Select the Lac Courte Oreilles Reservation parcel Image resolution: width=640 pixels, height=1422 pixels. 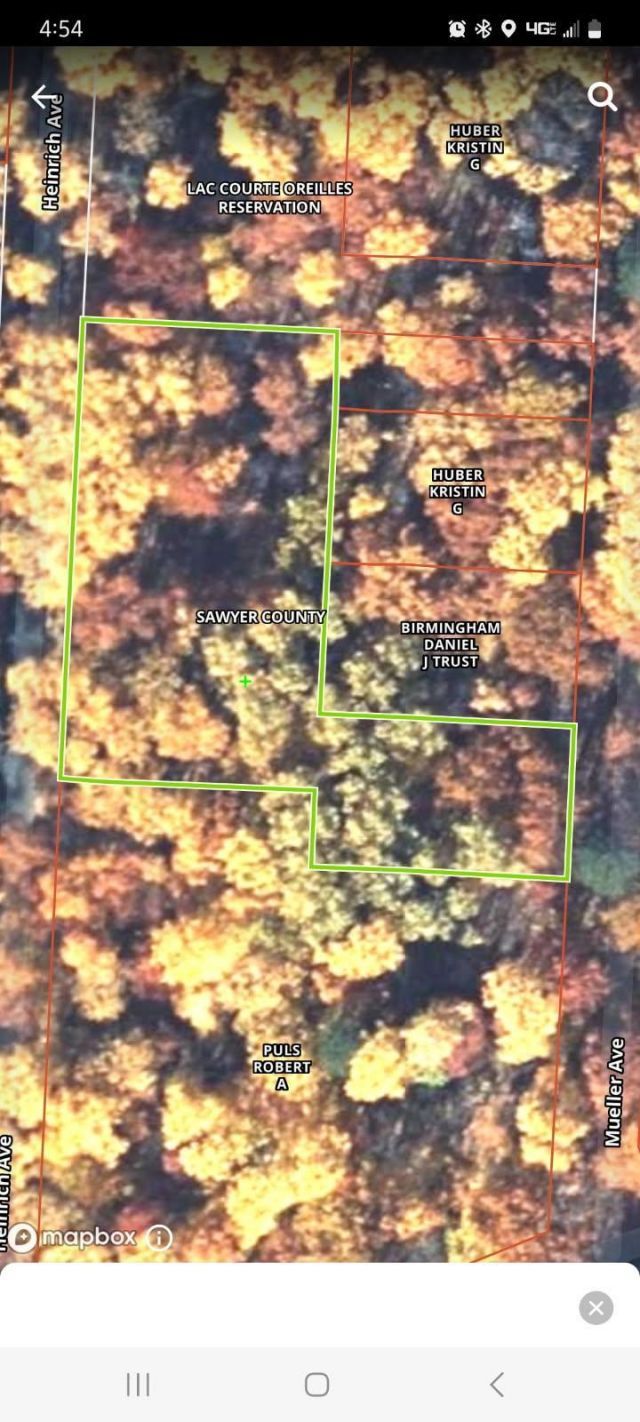point(270,197)
